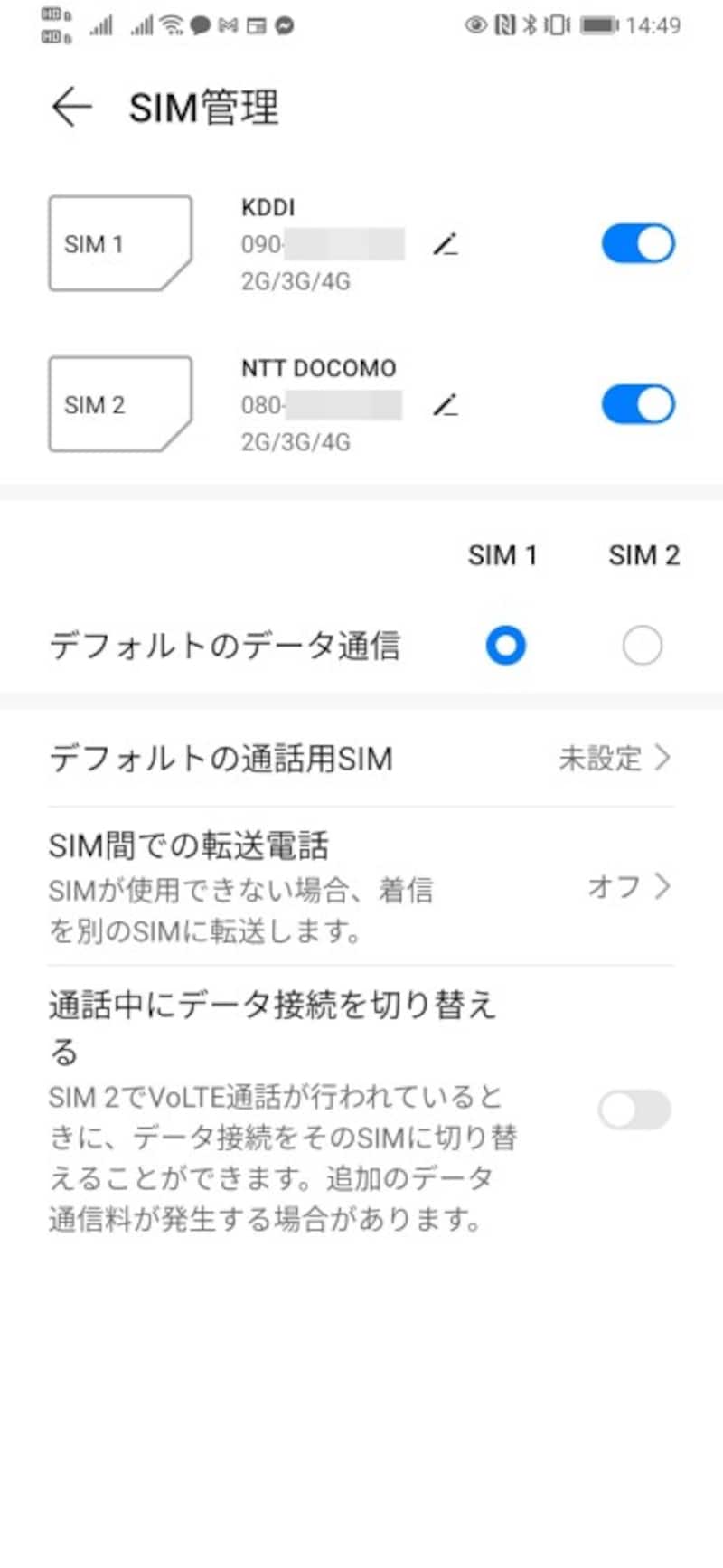Edit the KDDI SIM 1 name
The height and width of the screenshot is (1568, 723).
click(x=445, y=244)
